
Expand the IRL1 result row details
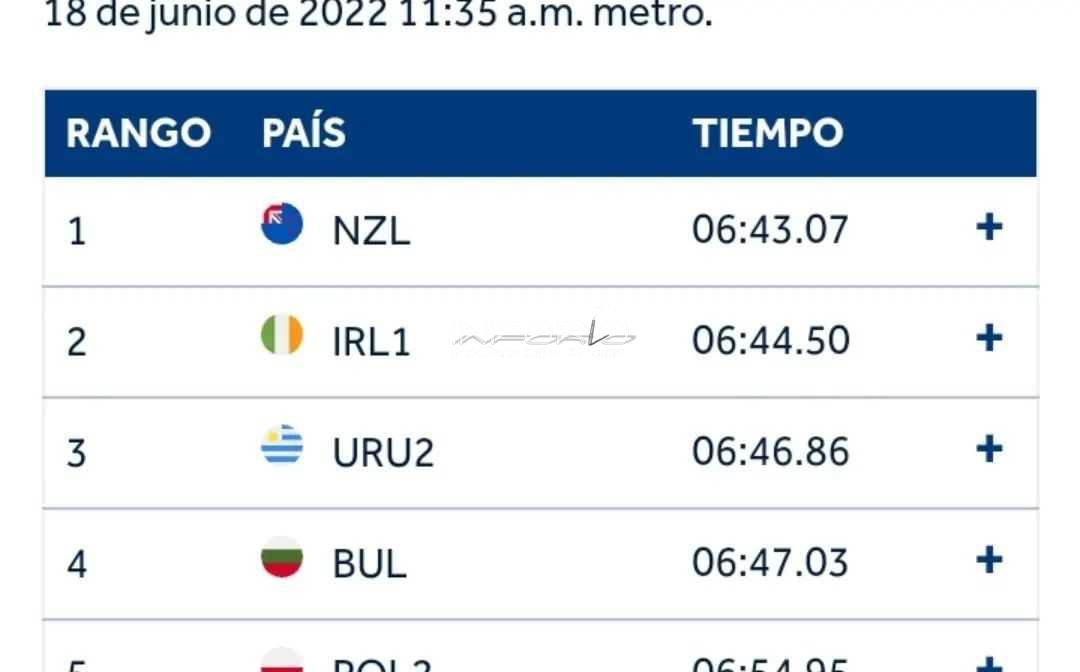click(988, 339)
